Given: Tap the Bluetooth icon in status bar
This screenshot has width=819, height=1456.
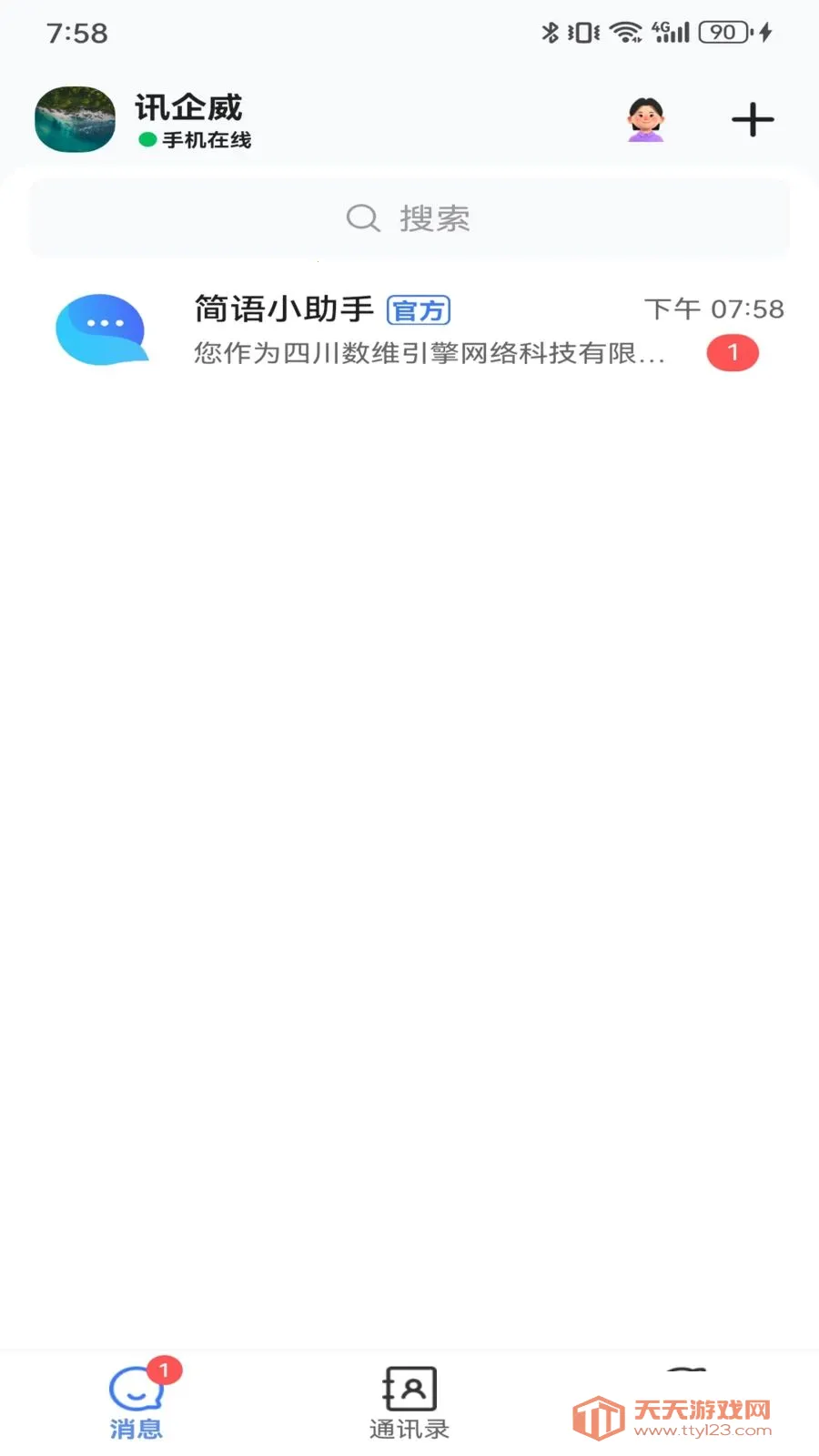Looking at the screenshot, I should pyautogui.click(x=550, y=30).
